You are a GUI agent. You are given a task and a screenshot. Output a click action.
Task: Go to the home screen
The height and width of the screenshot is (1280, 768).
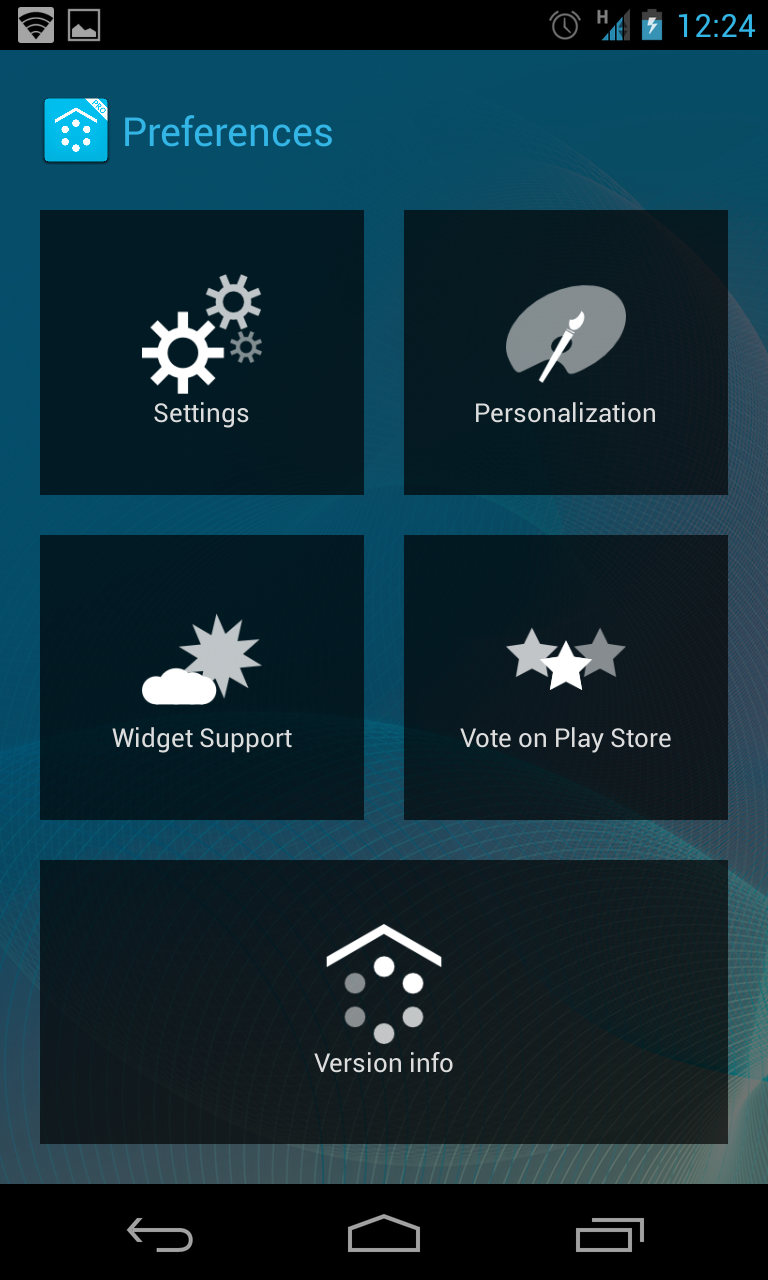point(384,1234)
